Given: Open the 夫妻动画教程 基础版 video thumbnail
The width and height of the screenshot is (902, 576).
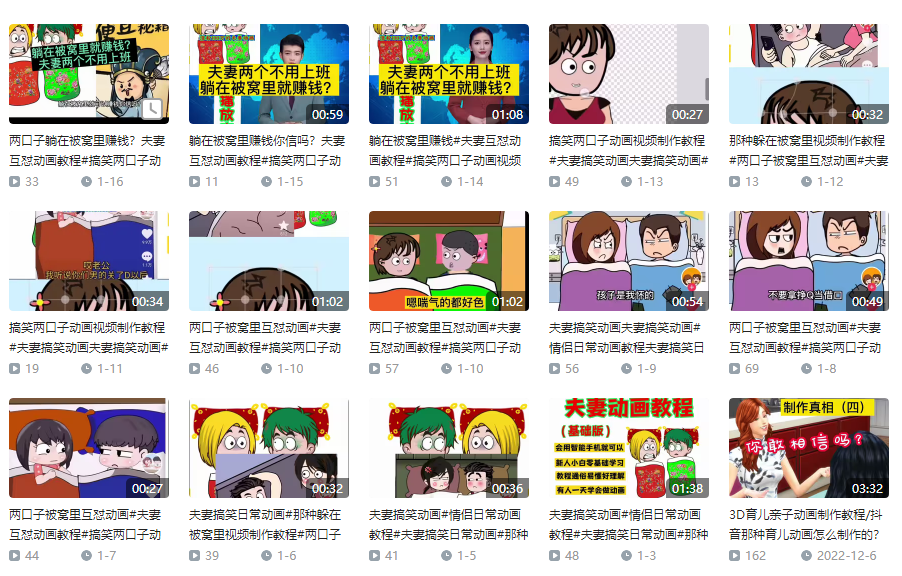Looking at the screenshot, I should (628, 448).
